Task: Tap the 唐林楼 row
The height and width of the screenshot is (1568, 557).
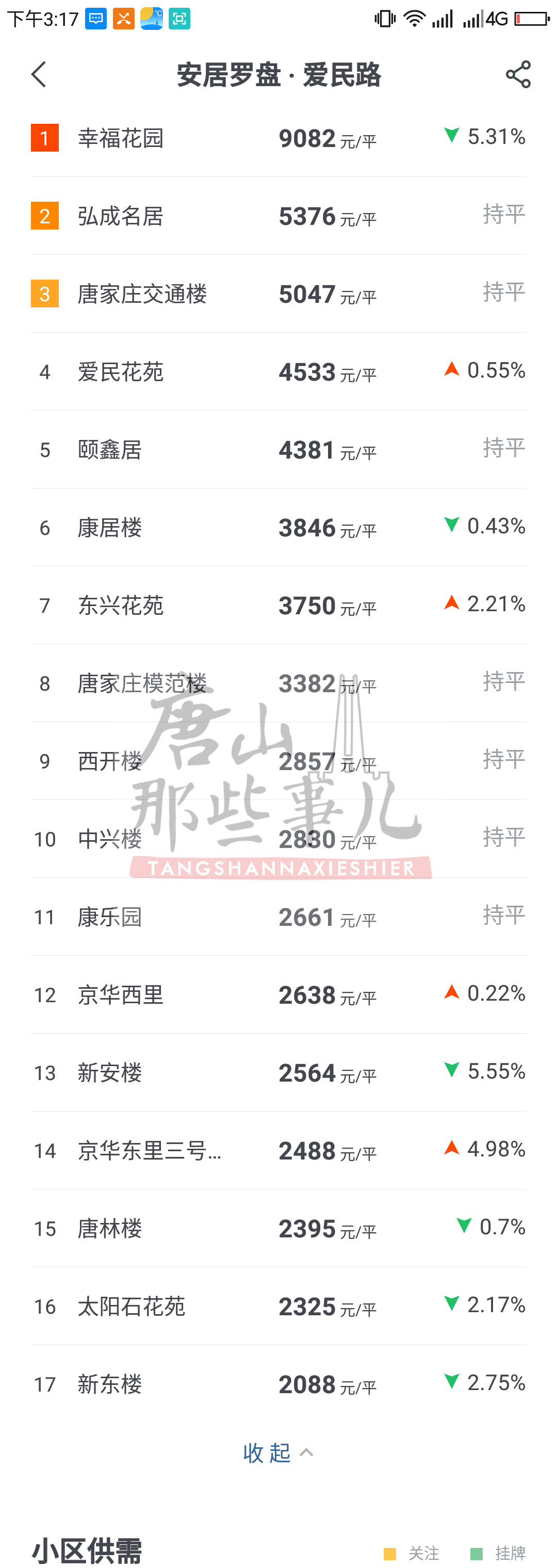Action: pos(109,1229)
